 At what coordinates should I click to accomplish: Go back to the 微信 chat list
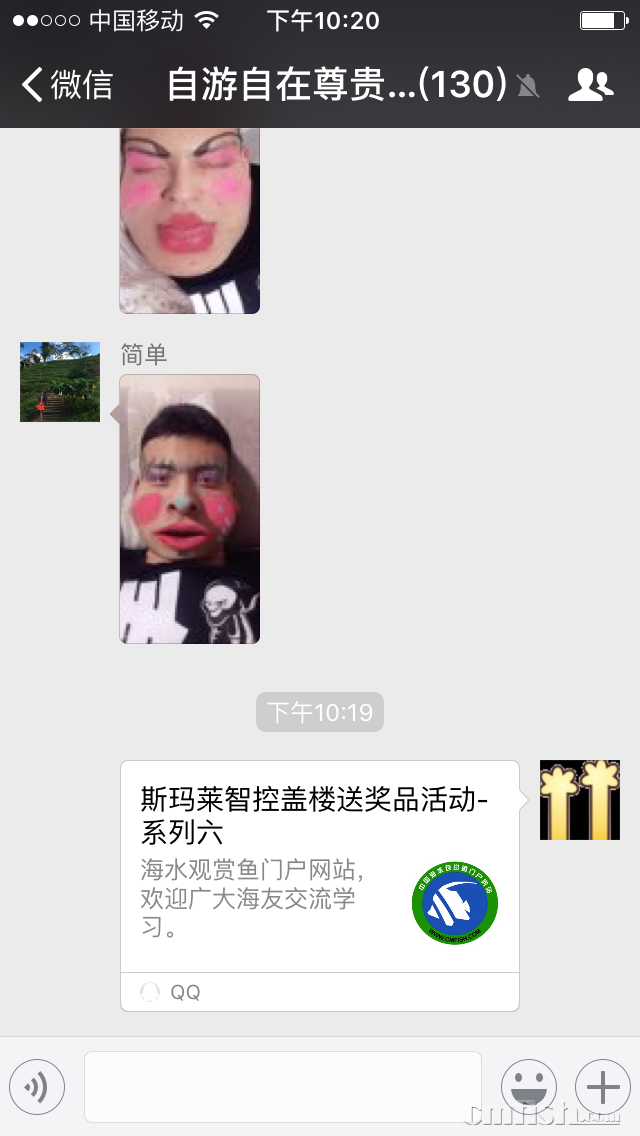tap(66, 85)
